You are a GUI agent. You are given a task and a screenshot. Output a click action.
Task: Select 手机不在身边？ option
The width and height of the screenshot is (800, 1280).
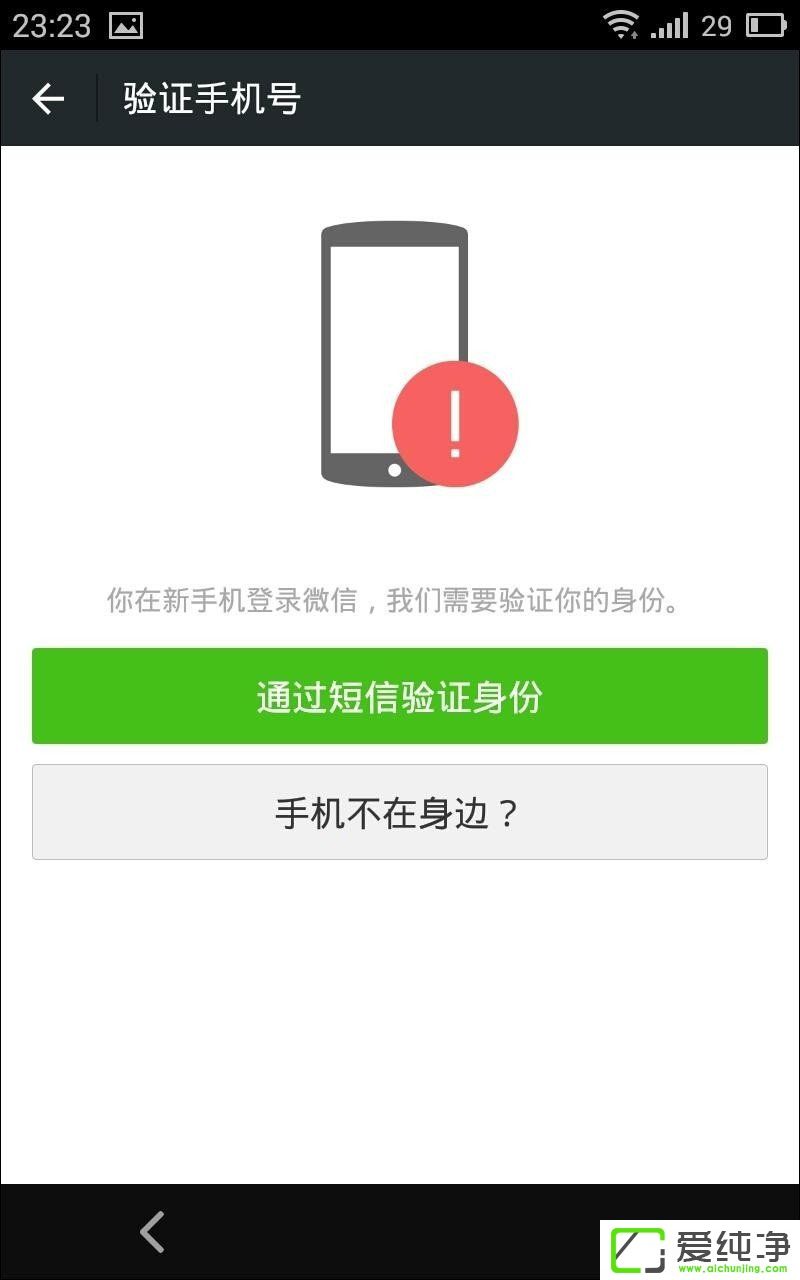coord(400,812)
